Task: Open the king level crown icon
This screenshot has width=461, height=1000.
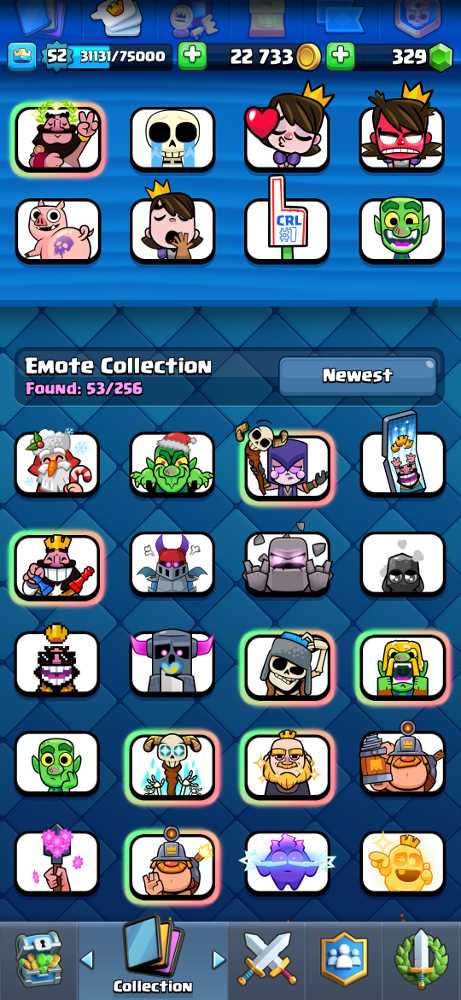Action: [22, 57]
